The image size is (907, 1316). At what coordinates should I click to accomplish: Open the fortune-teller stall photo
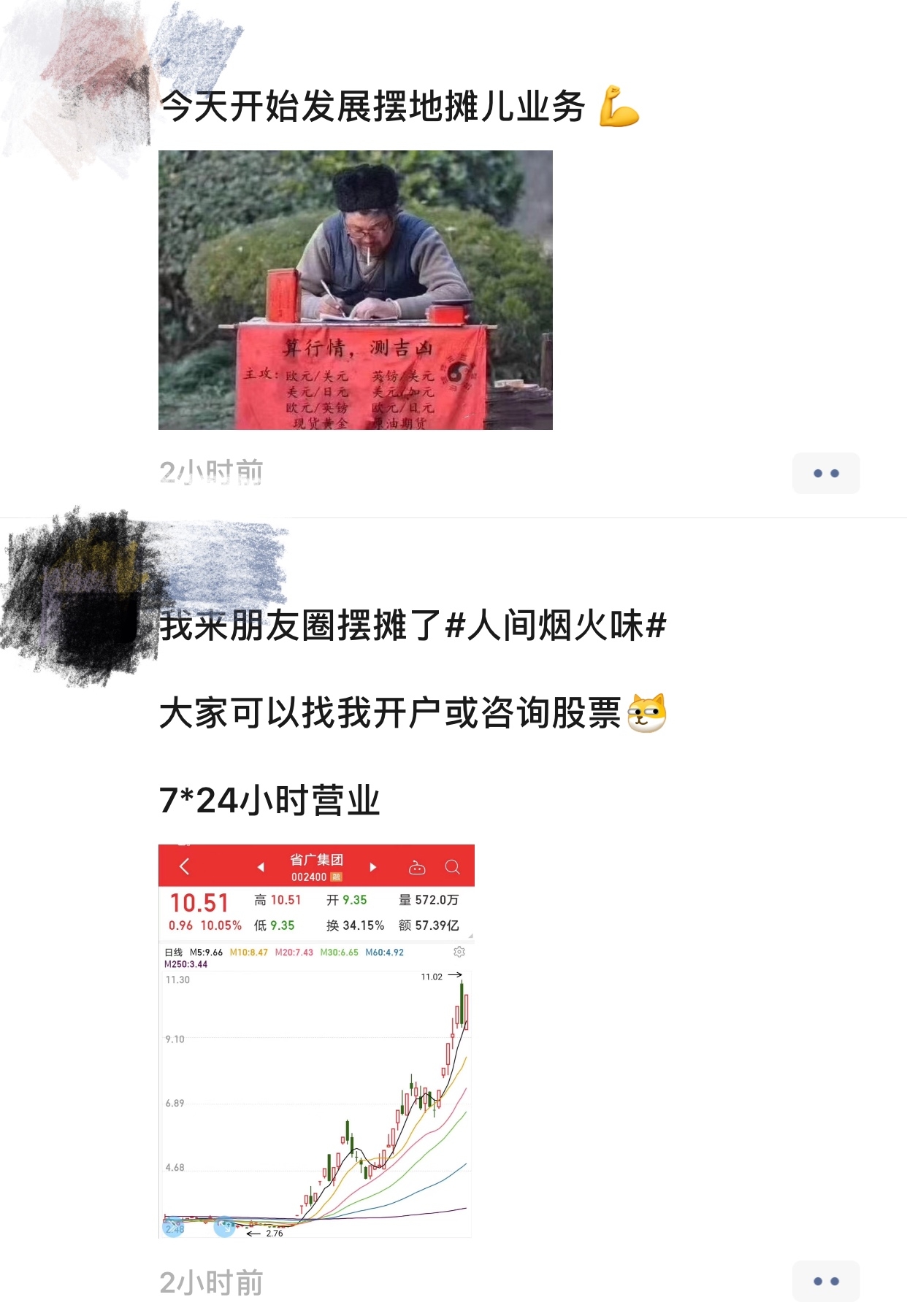click(x=355, y=290)
